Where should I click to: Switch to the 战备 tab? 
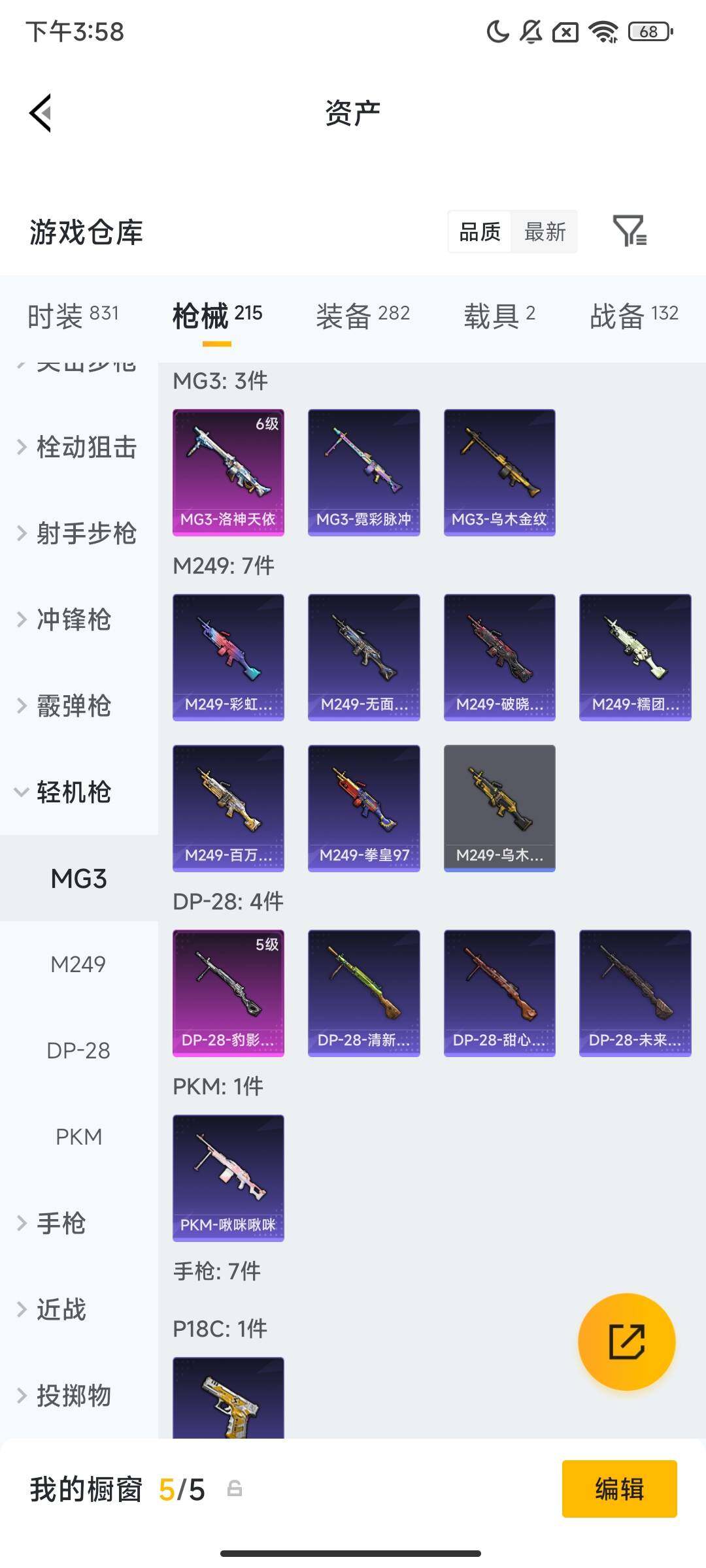(633, 316)
